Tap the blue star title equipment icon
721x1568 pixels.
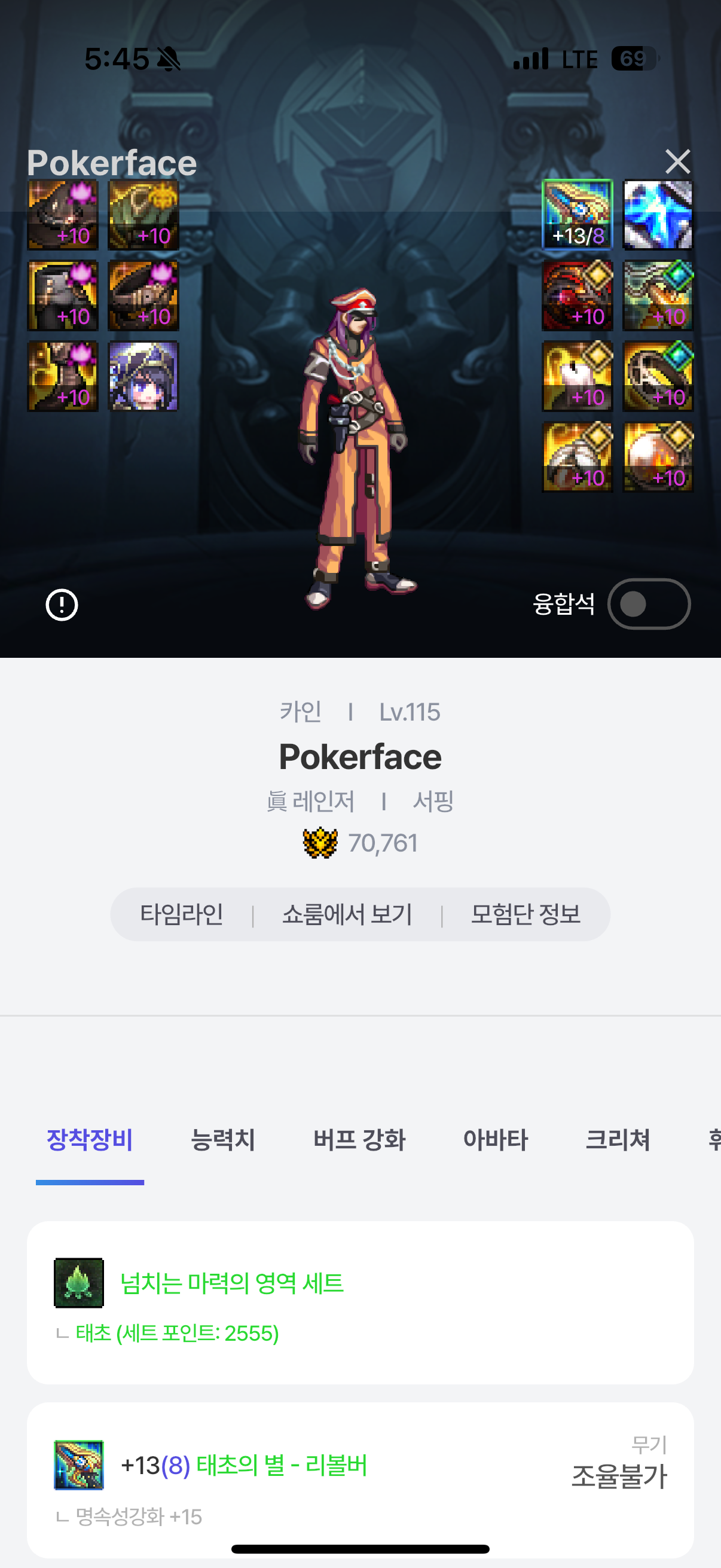pos(658,214)
